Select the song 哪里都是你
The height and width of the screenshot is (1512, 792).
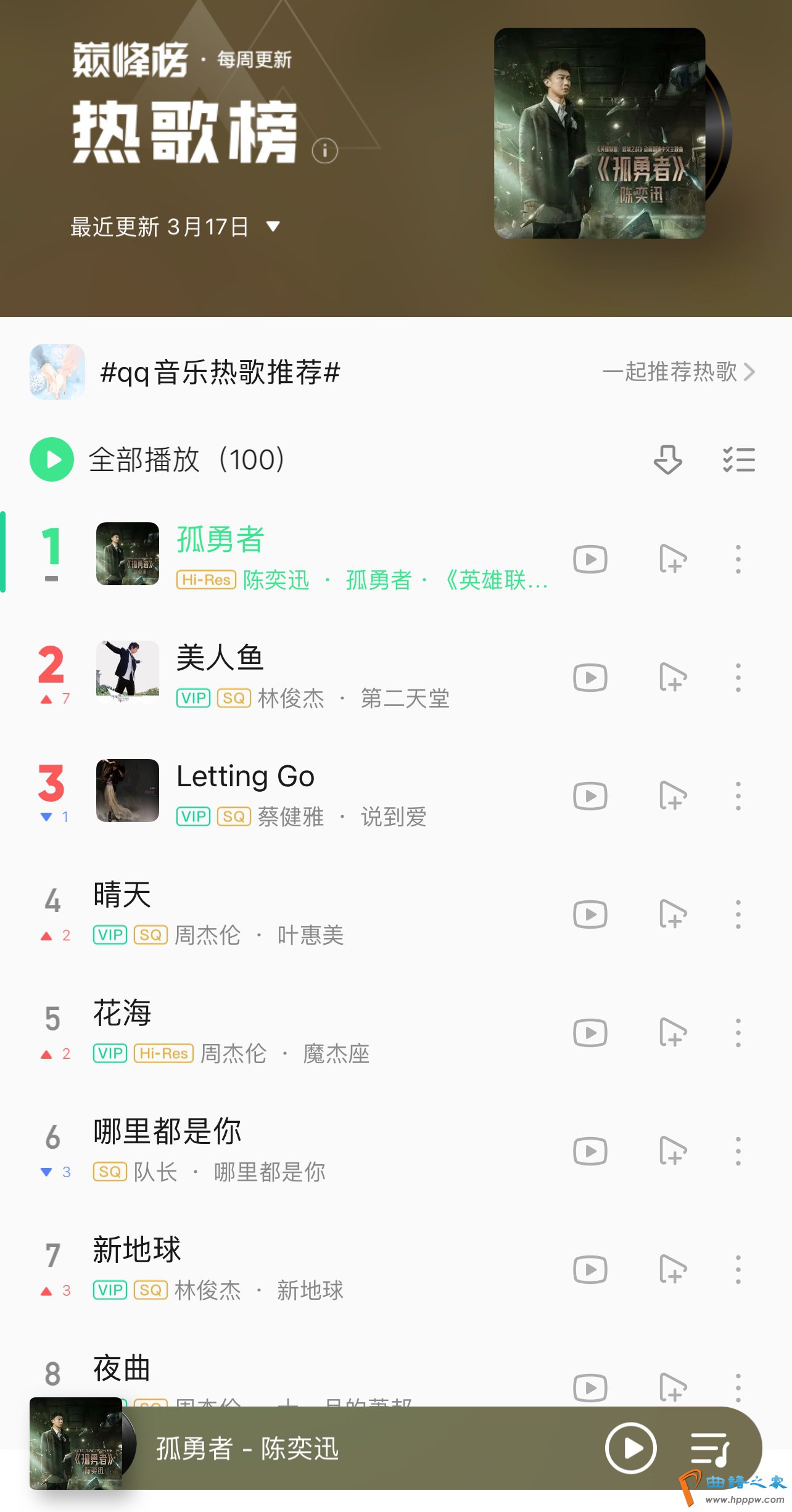(167, 1132)
